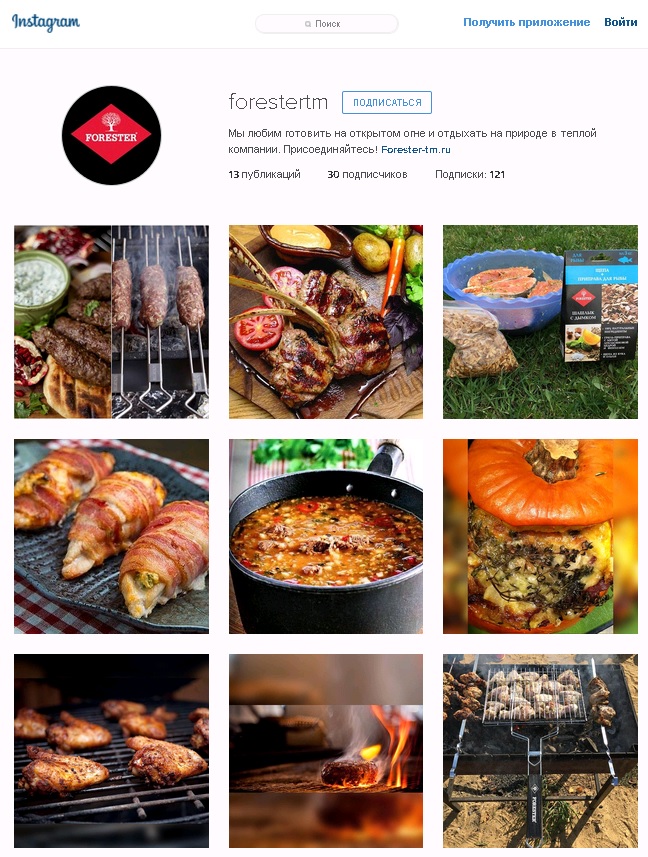Viewport: 648px width, 857px height.
Task: Open the stuffed pumpkin post
Action: 540,536
